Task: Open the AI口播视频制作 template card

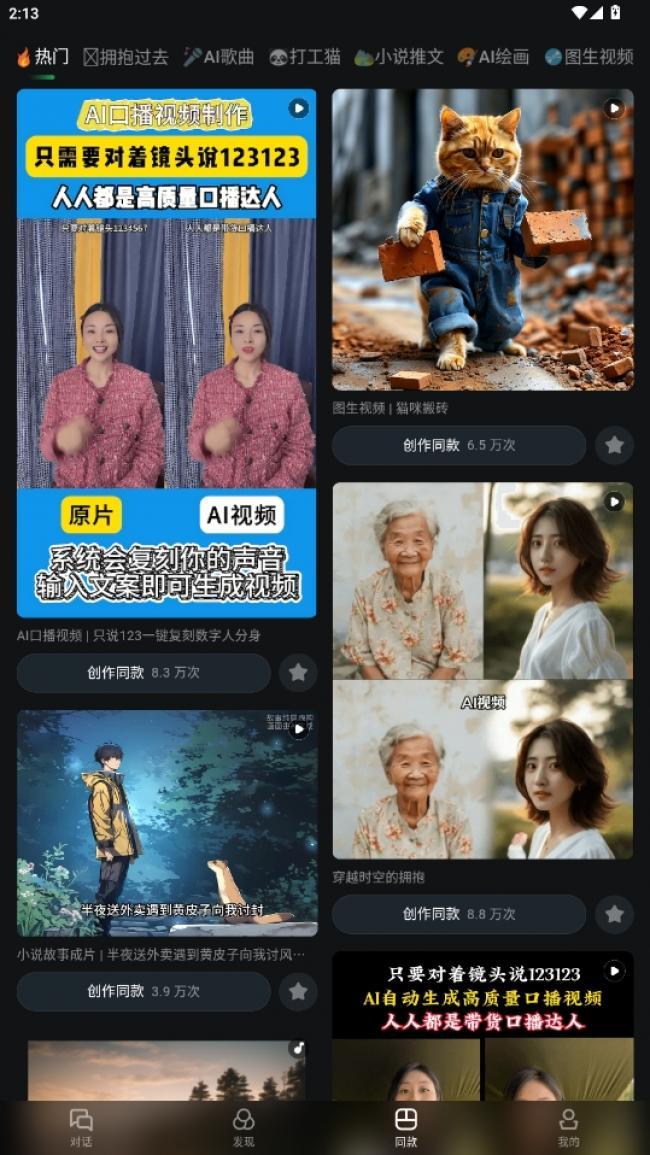Action: click(x=166, y=353)
